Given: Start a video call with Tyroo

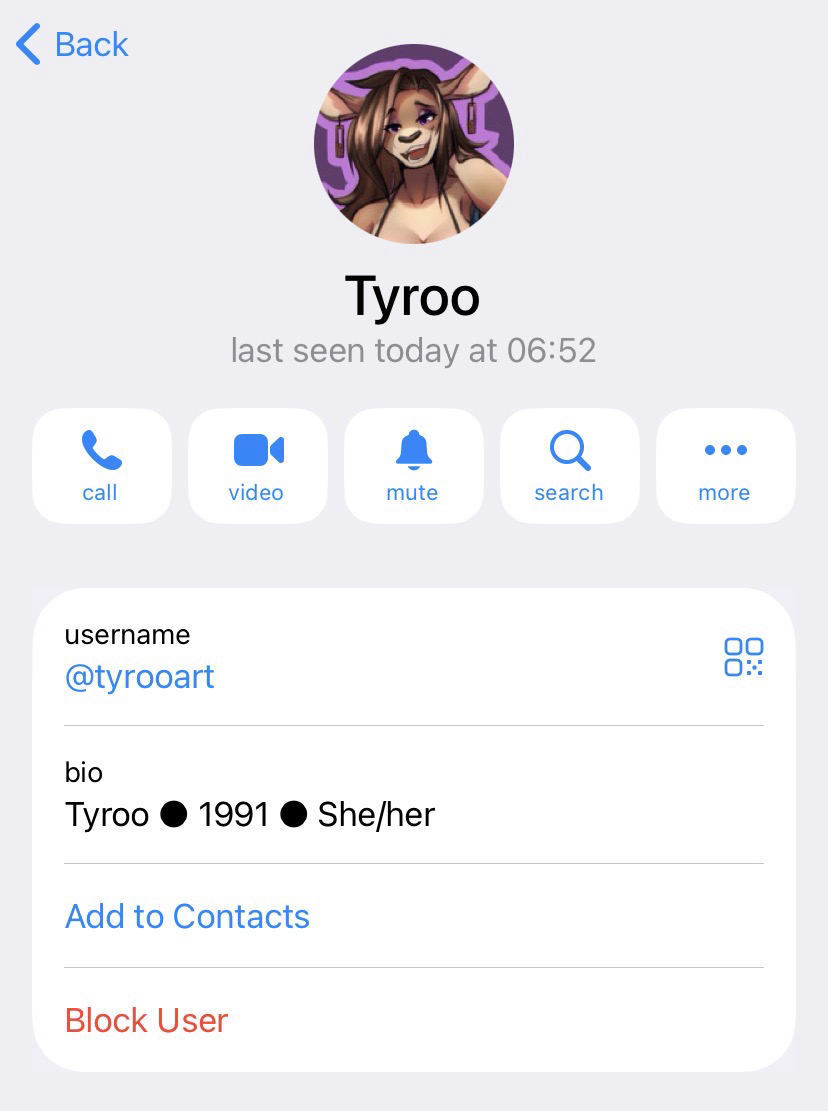Looking at the screenshot, I should 257,466.
